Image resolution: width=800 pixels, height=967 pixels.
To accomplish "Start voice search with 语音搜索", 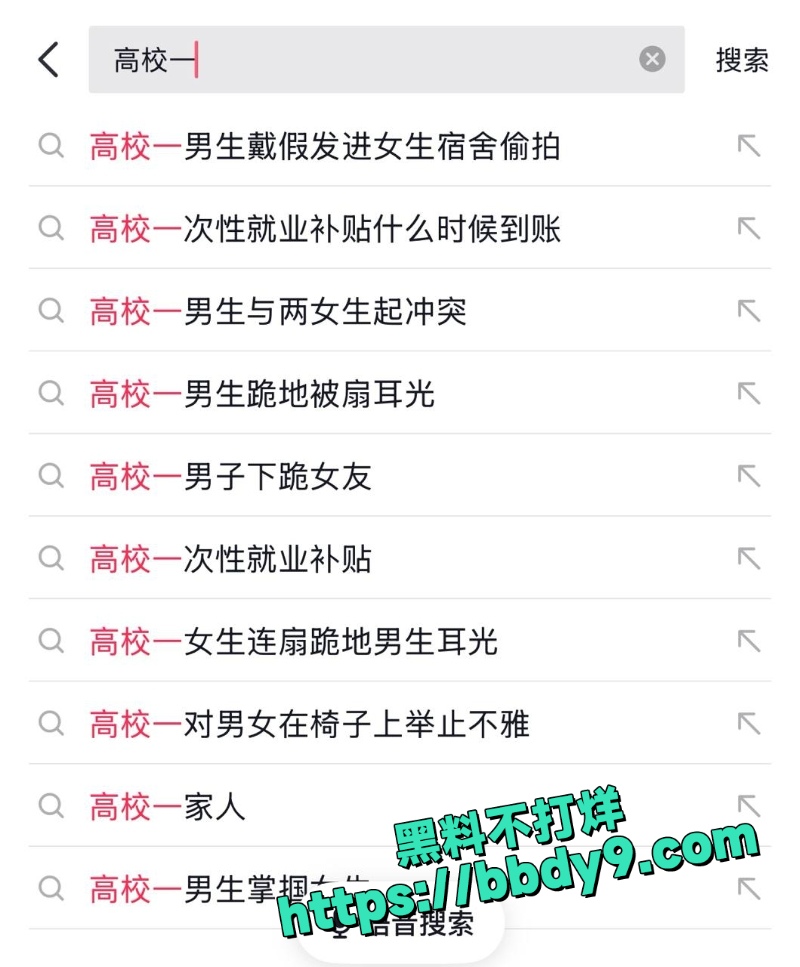I will [x=410, y=926].
